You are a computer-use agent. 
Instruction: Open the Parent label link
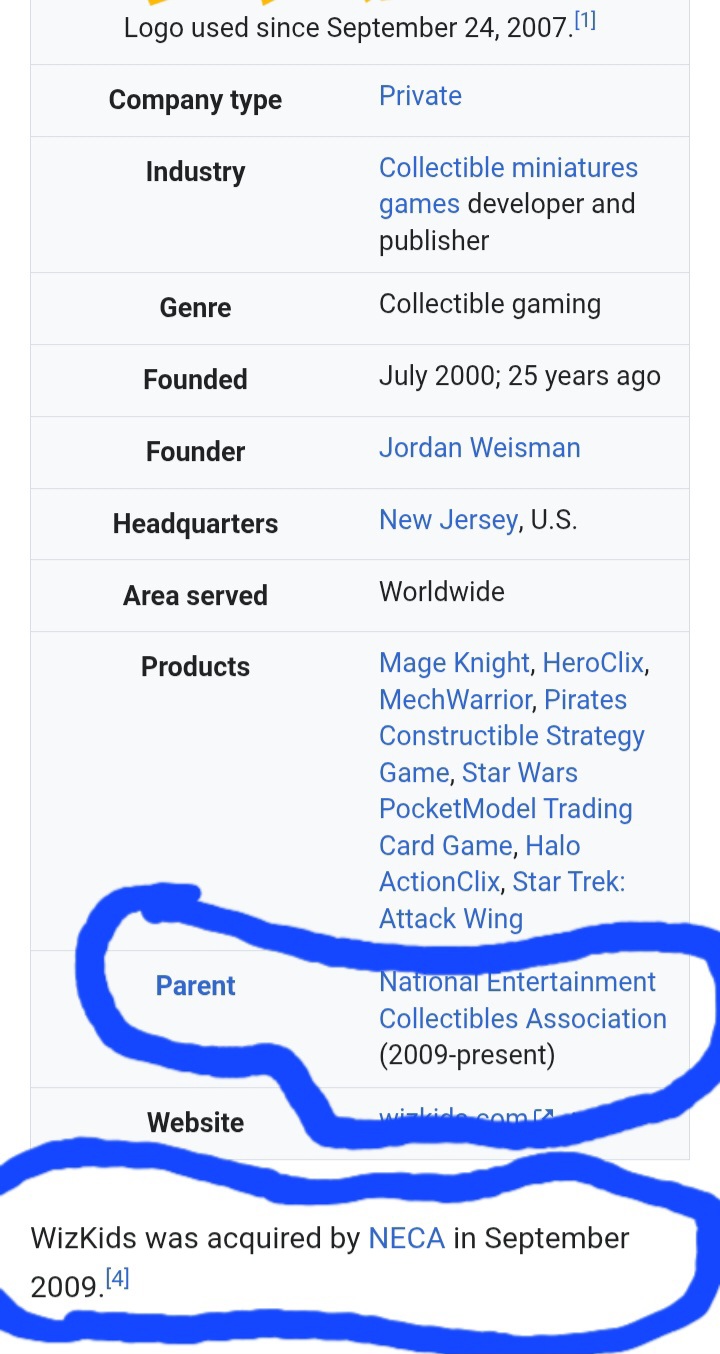[195, 986]
